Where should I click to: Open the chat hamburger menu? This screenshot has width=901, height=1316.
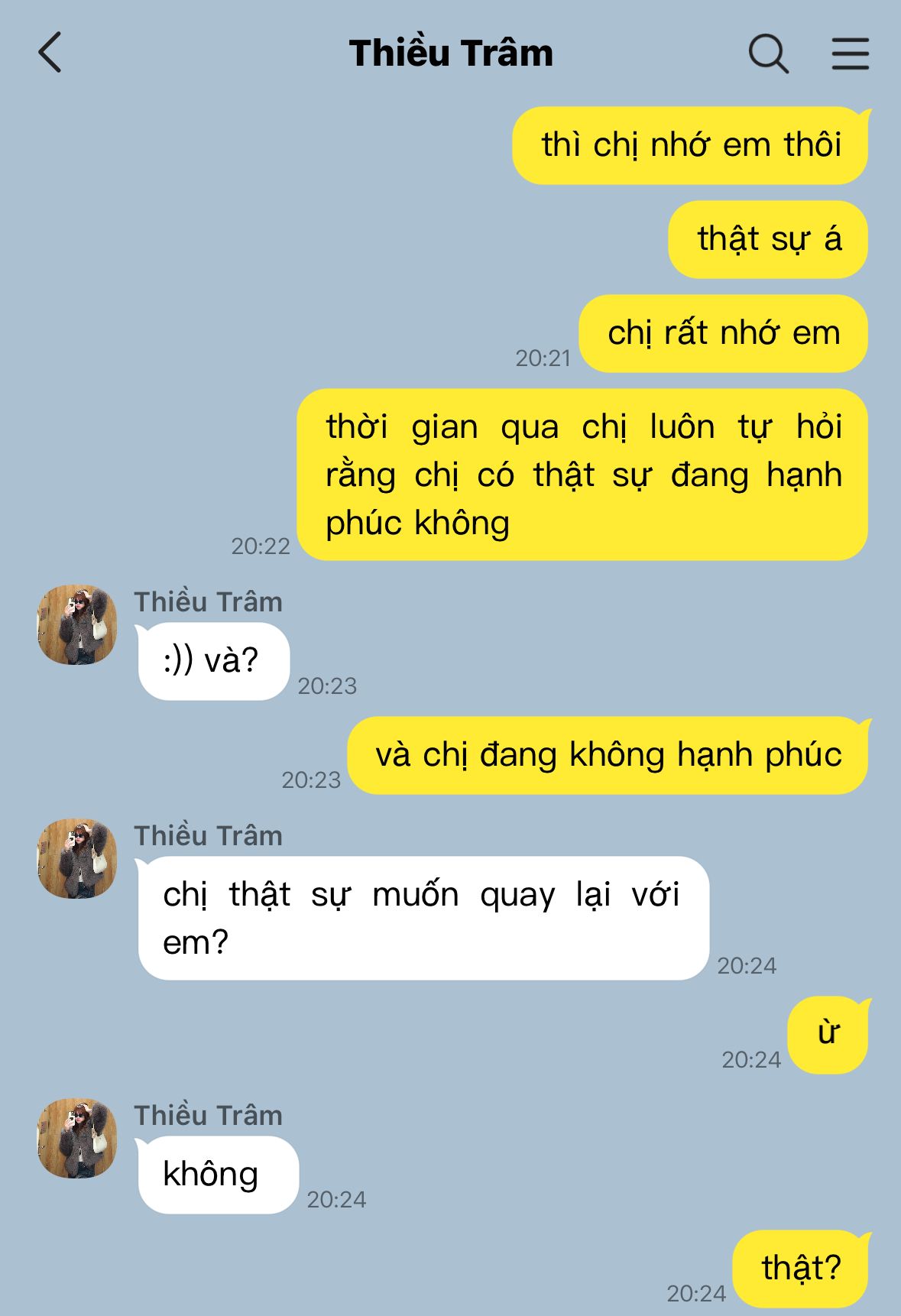[x=850, y=53]
